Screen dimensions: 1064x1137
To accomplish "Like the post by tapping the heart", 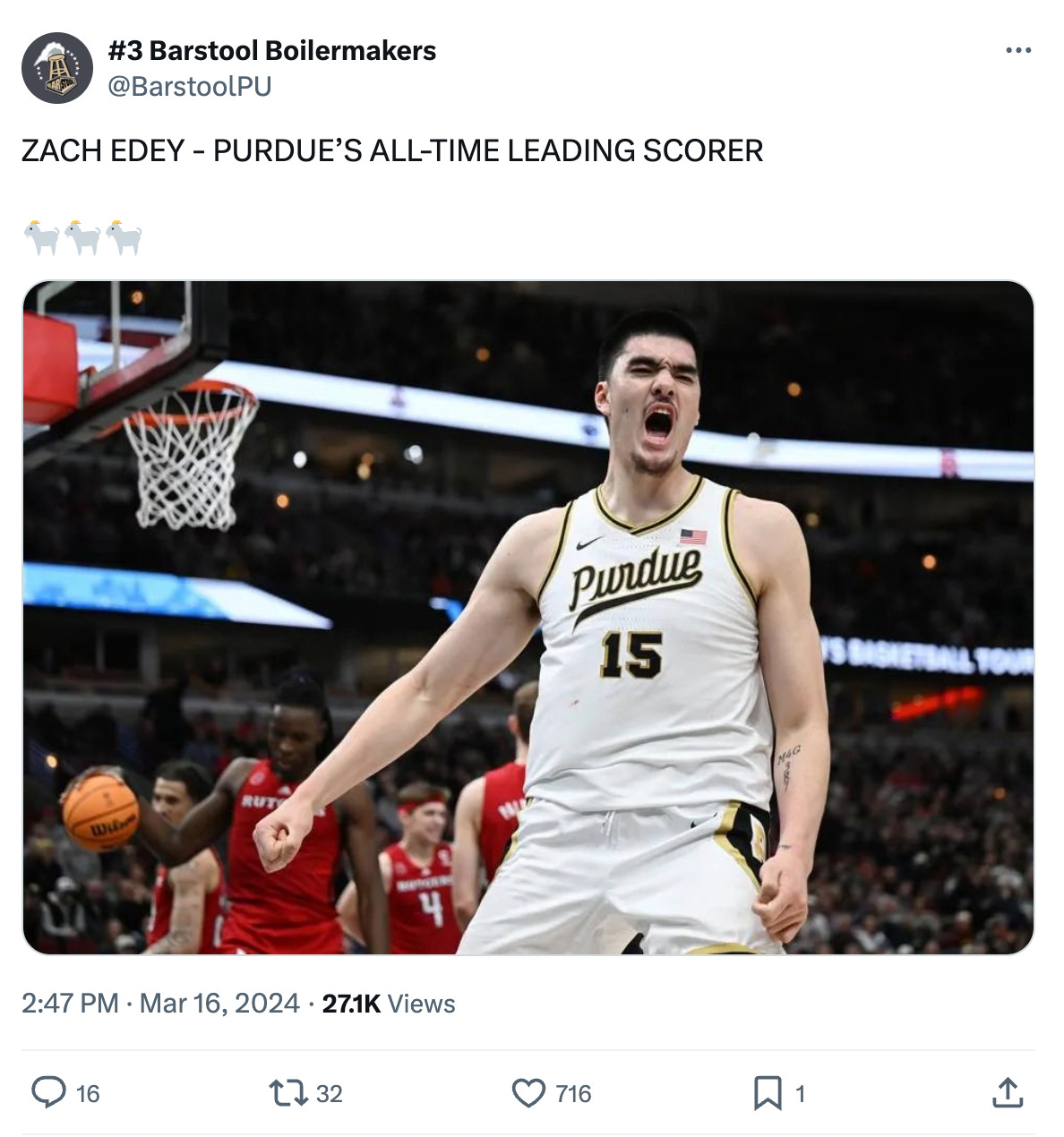I will (530, 1093).
